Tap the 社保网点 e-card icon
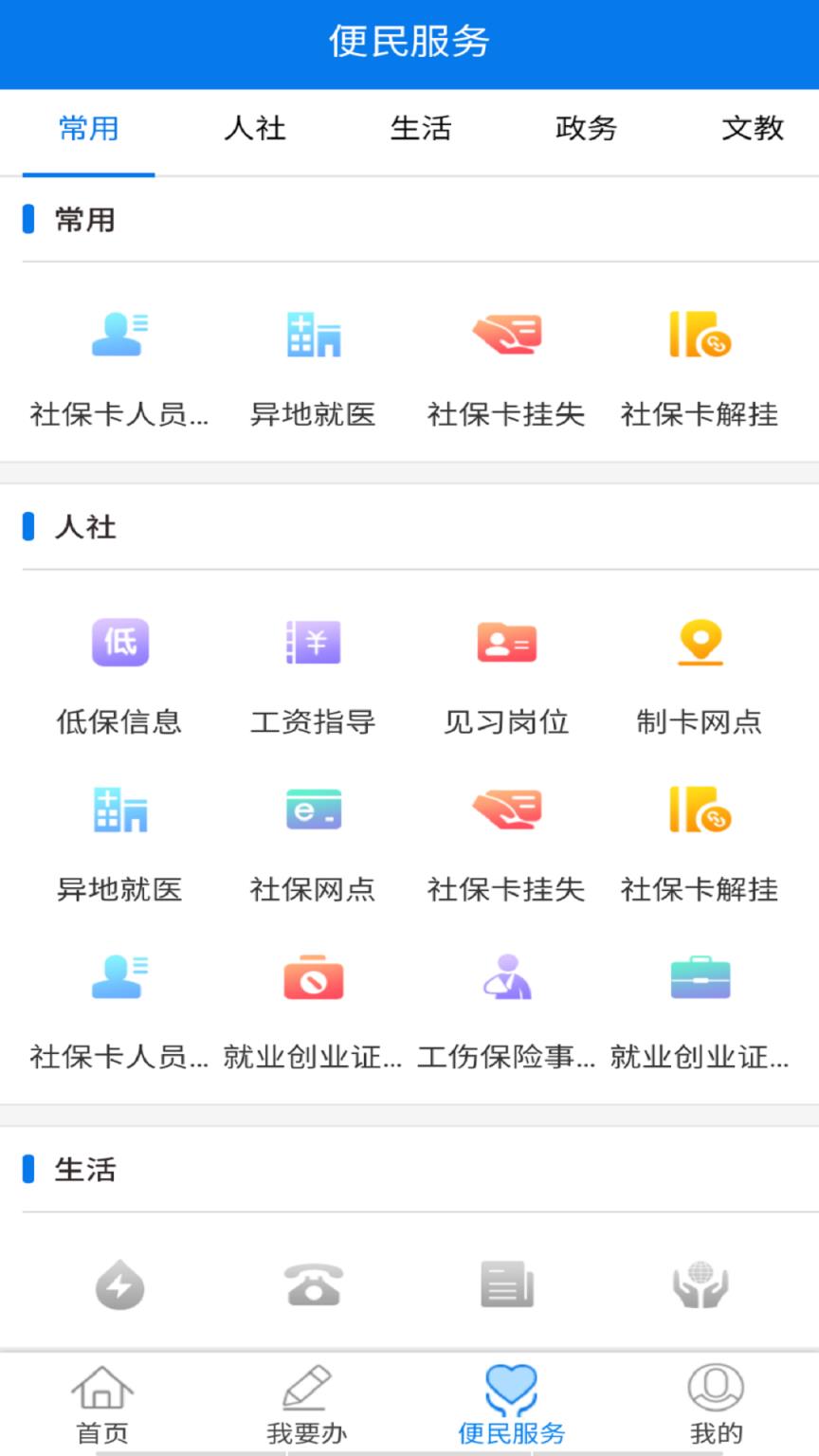 pyautogui.click(x=313, y=809)
